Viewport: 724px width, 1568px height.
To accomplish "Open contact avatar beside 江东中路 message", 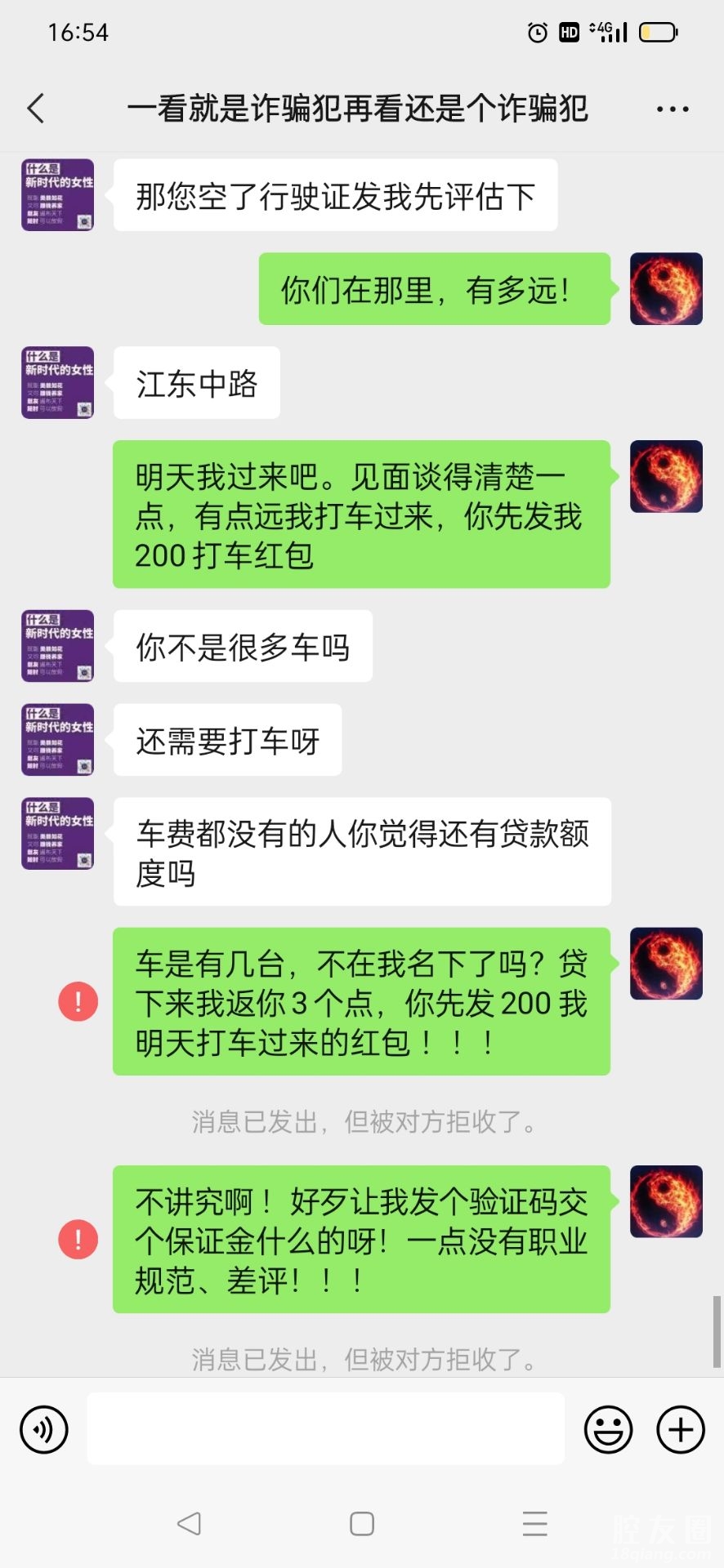I will [x=58, y=382].
